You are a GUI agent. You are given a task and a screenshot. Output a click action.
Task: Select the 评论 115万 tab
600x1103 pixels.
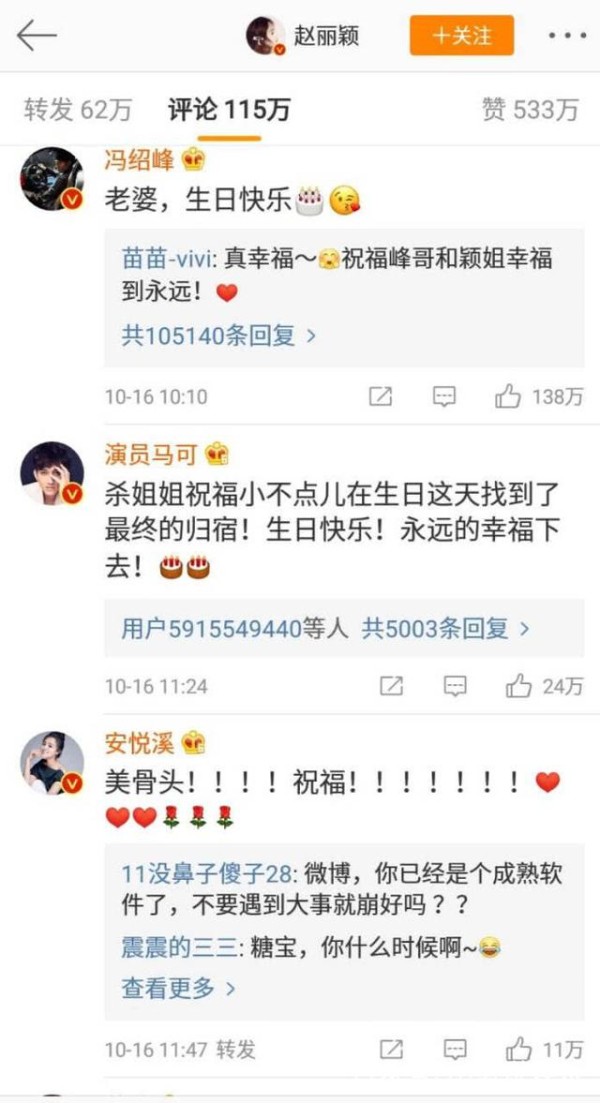tap(229, 109)
